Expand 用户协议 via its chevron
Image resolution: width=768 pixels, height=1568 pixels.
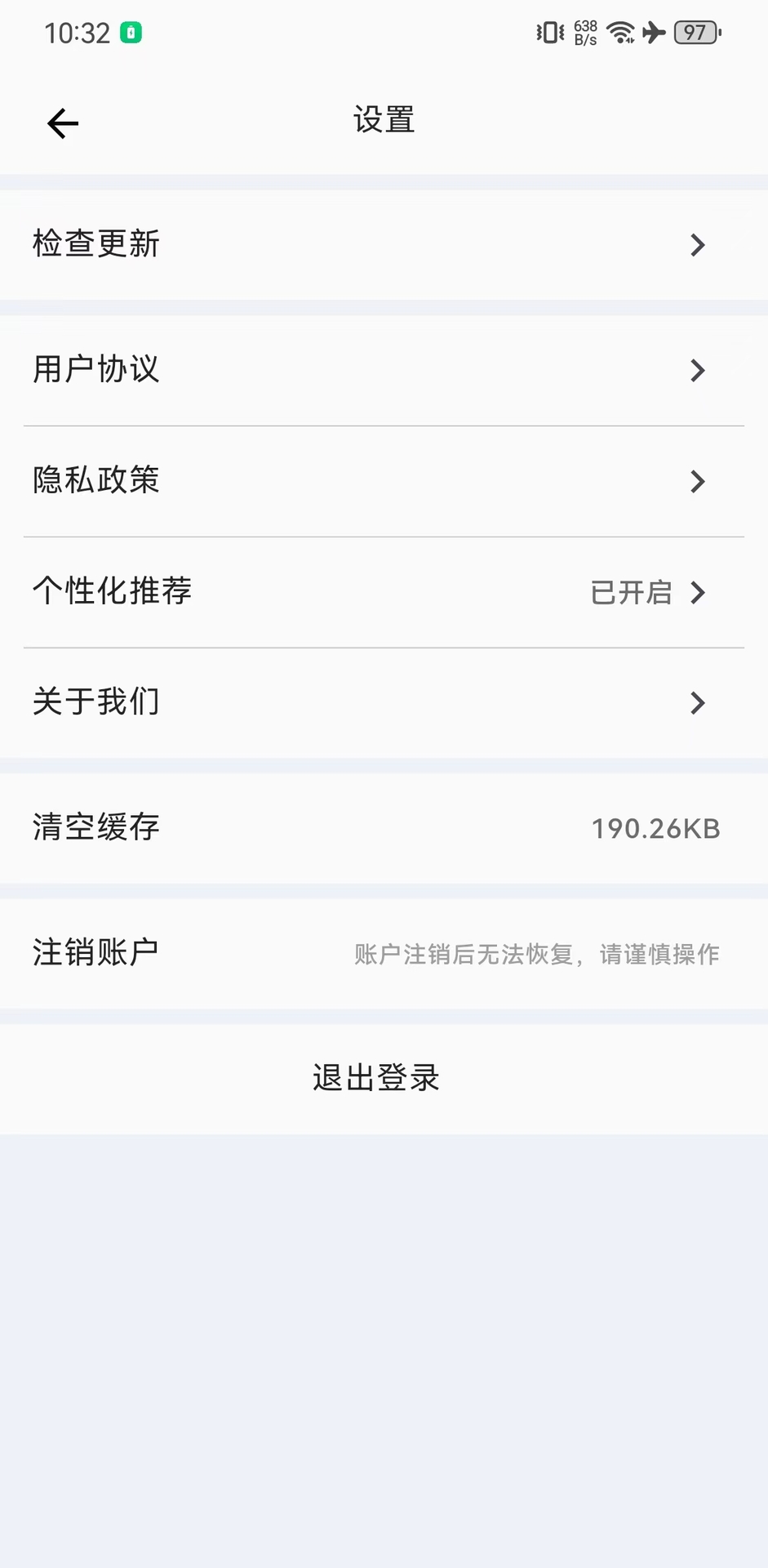point(699,371)
